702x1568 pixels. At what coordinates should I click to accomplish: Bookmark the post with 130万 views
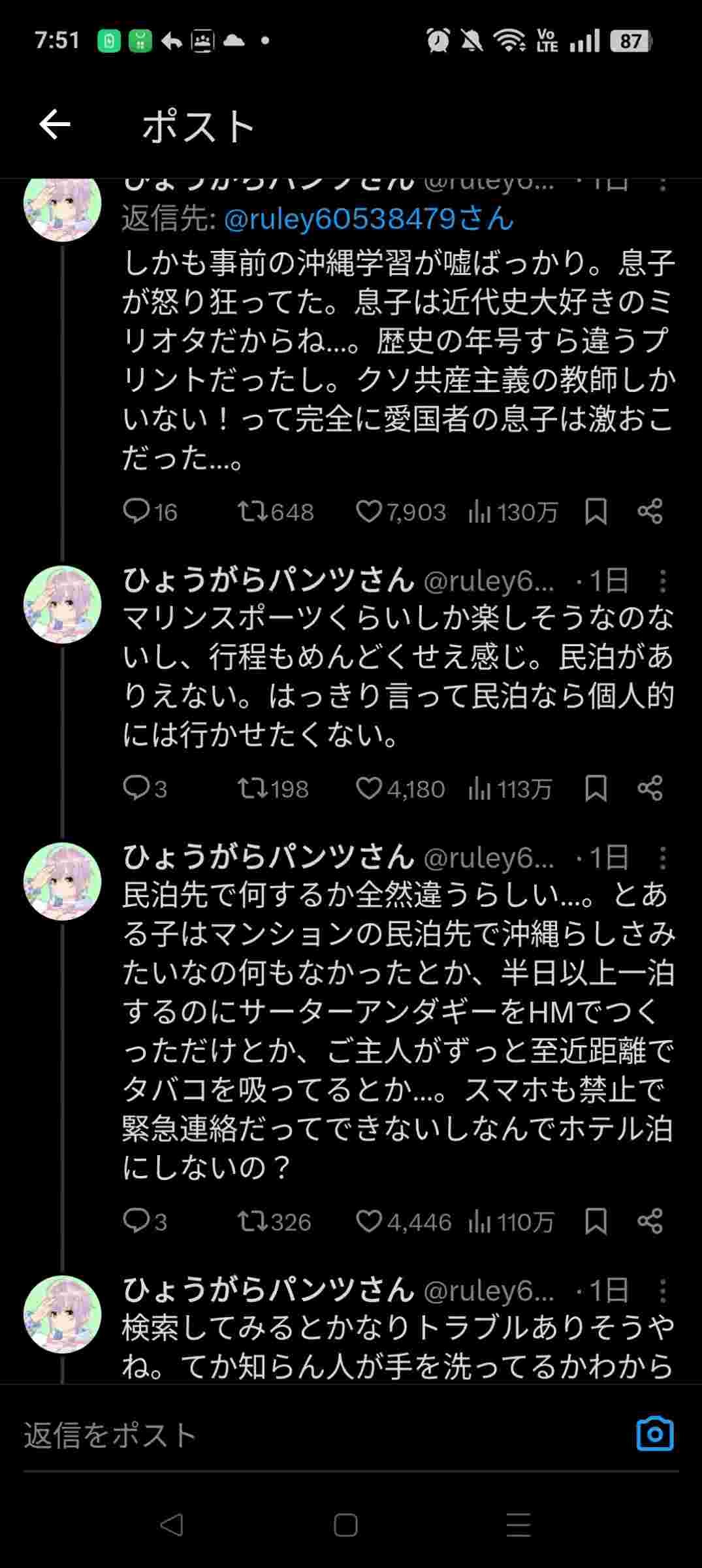pos(596,512)
